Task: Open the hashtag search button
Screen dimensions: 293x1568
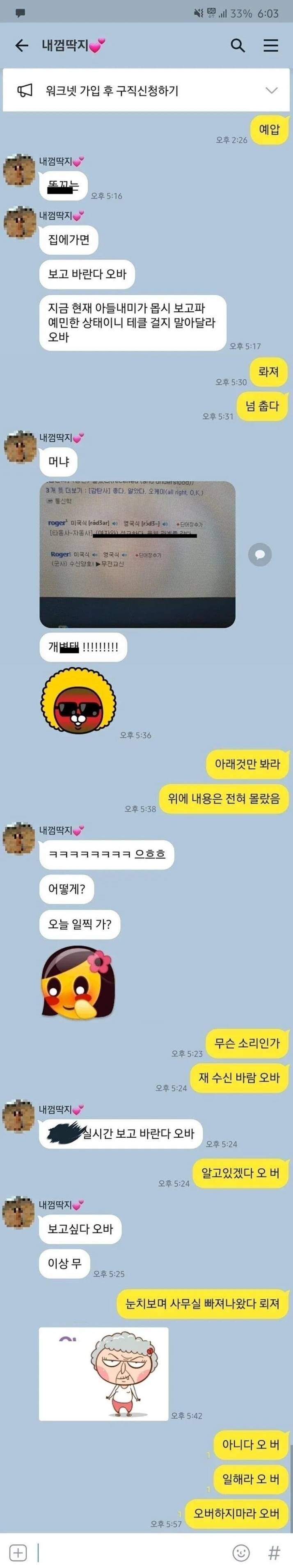Action: (x=274, y=1552)
